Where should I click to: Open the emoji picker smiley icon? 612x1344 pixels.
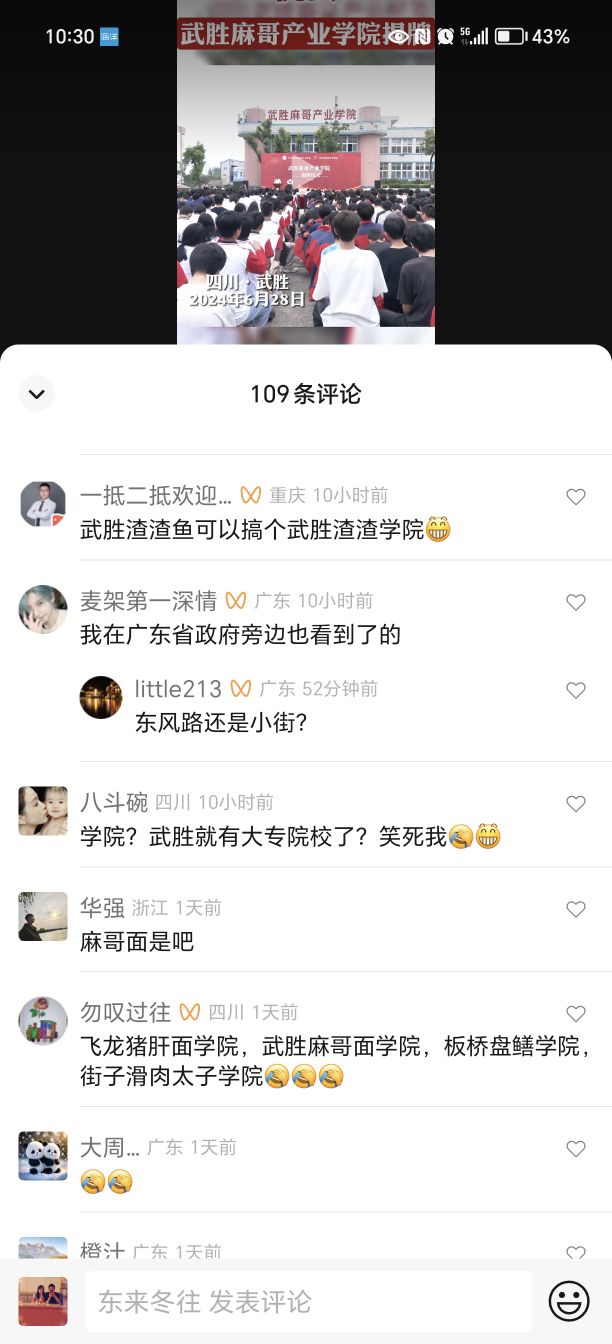569,1301
